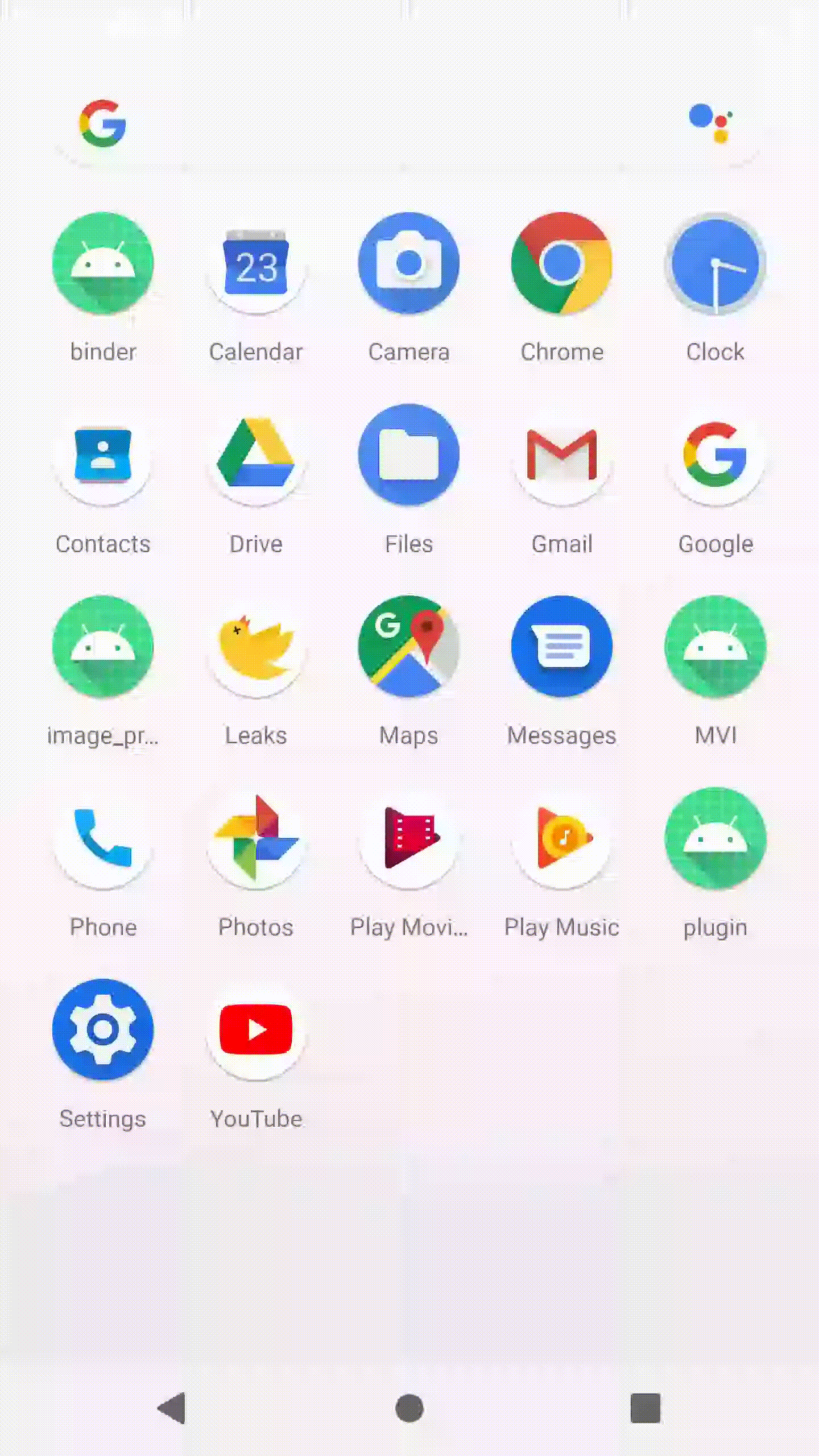This screenshot has width=819, height=1456.
Task: Launch the Calendar app
Action: coord(256,263)
